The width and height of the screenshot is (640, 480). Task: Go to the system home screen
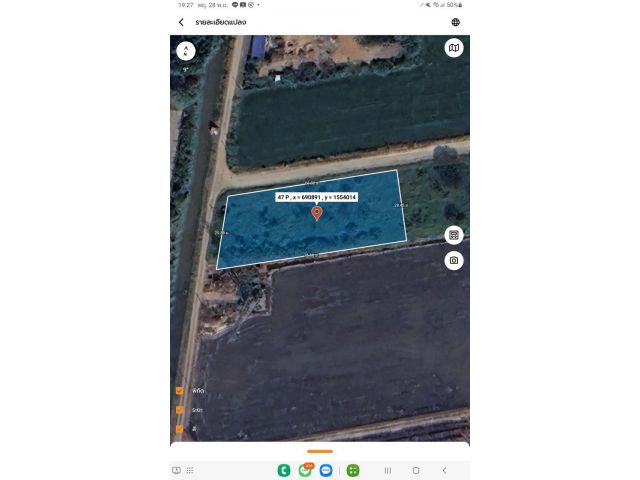(416, 470)
